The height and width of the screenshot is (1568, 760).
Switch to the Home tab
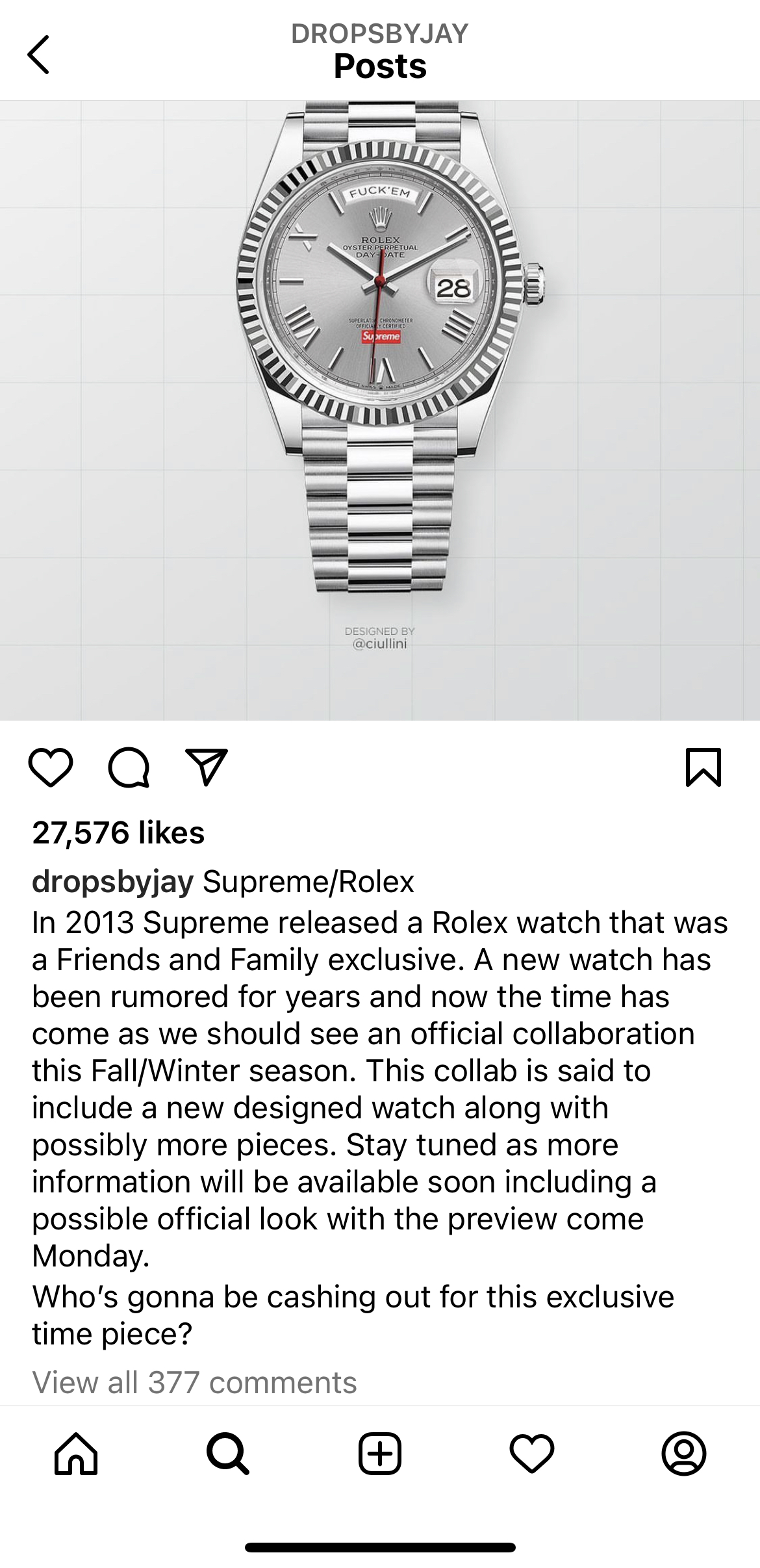(x=76, y=1453)
